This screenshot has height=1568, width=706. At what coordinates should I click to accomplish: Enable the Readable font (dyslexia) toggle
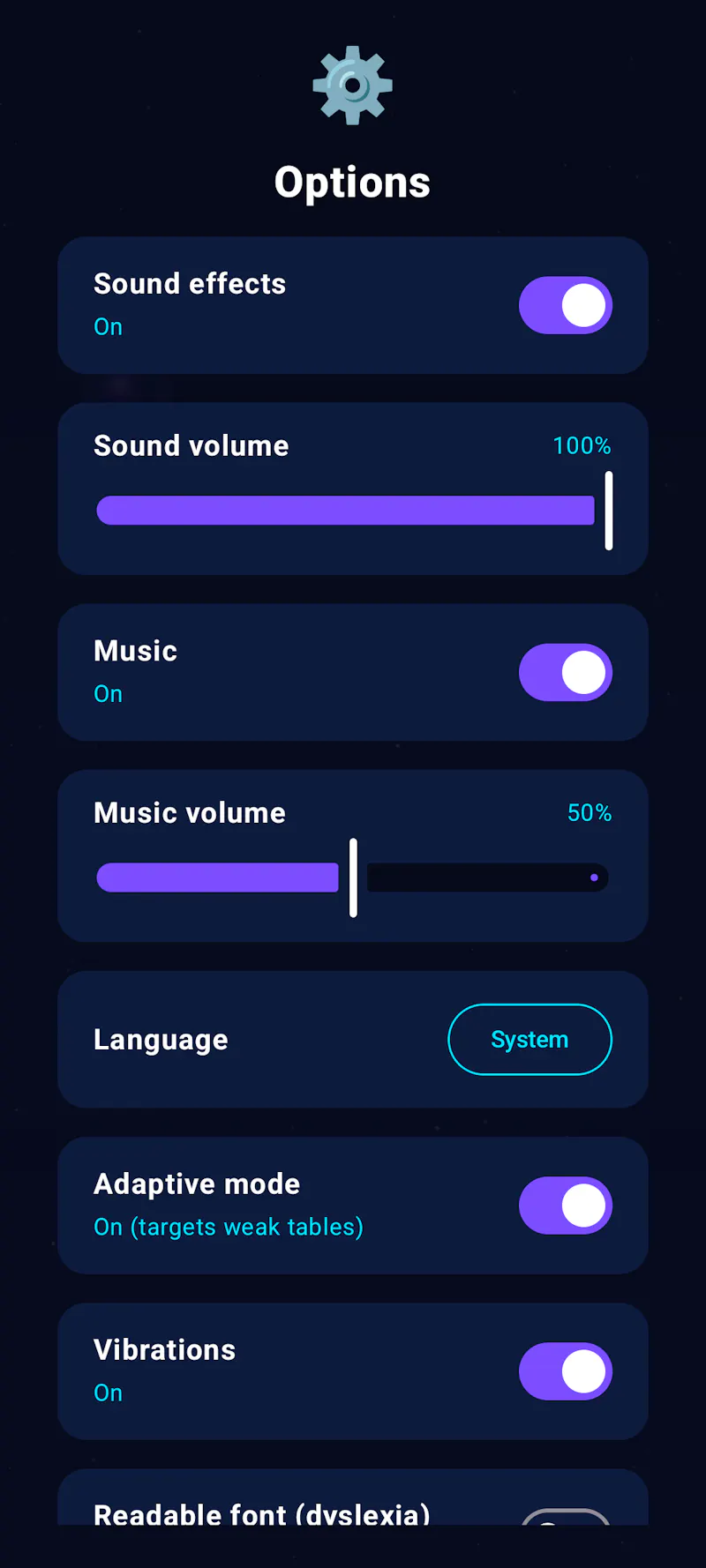[566, 1517]
